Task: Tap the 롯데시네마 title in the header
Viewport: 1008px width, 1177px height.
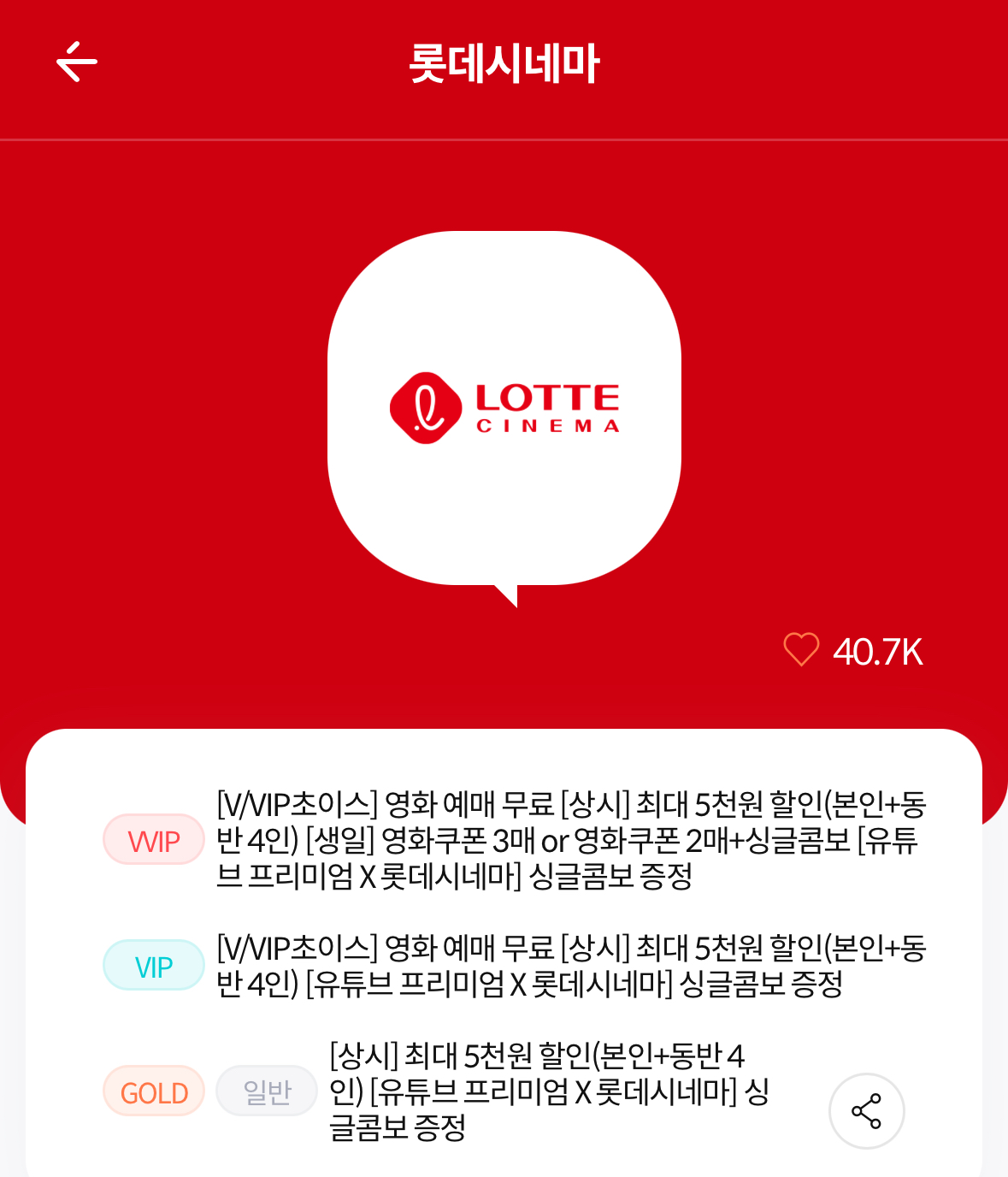Action: (x=504, y=62)
